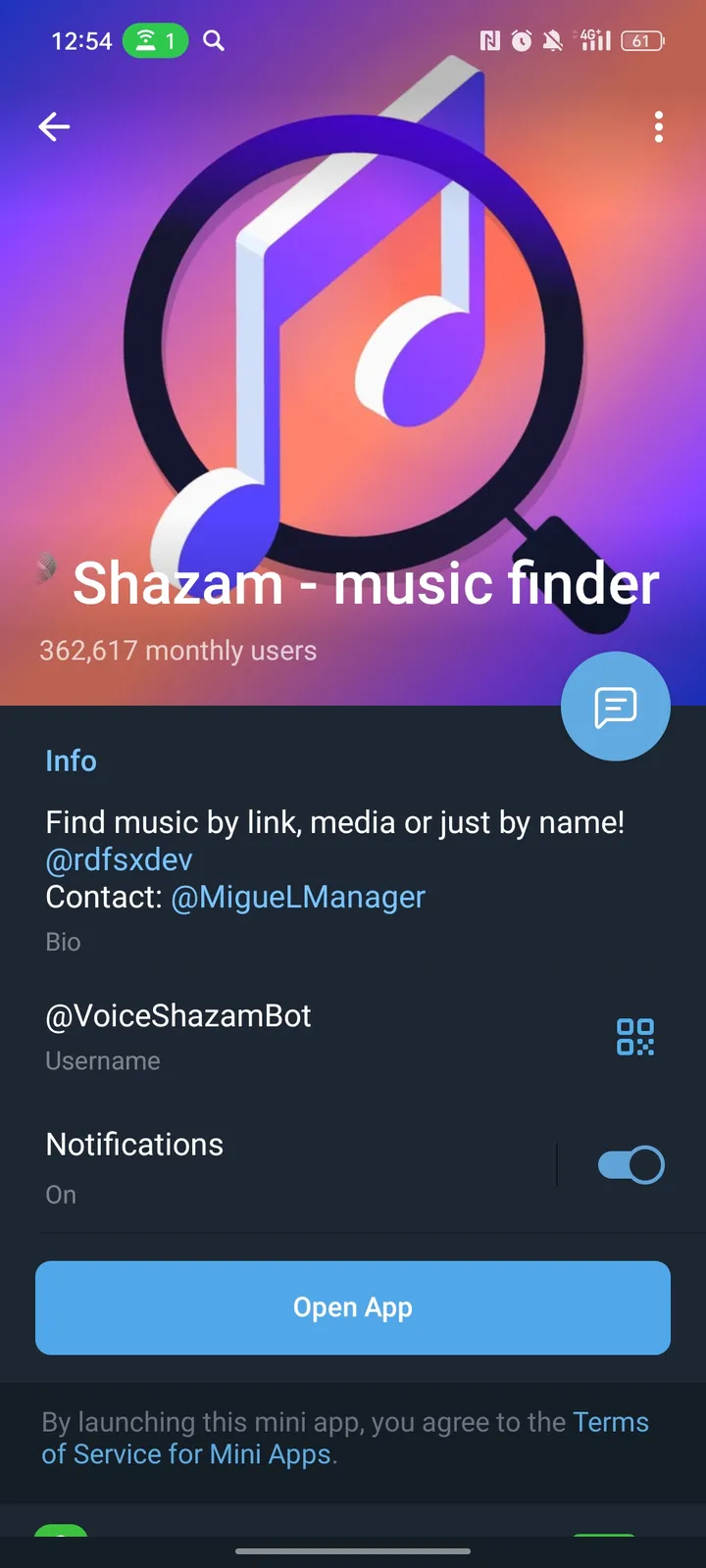This screenshot has width=706, height=1568.
Task: Tap the back arrow to exit profile
Action: (x=54, y=126)
